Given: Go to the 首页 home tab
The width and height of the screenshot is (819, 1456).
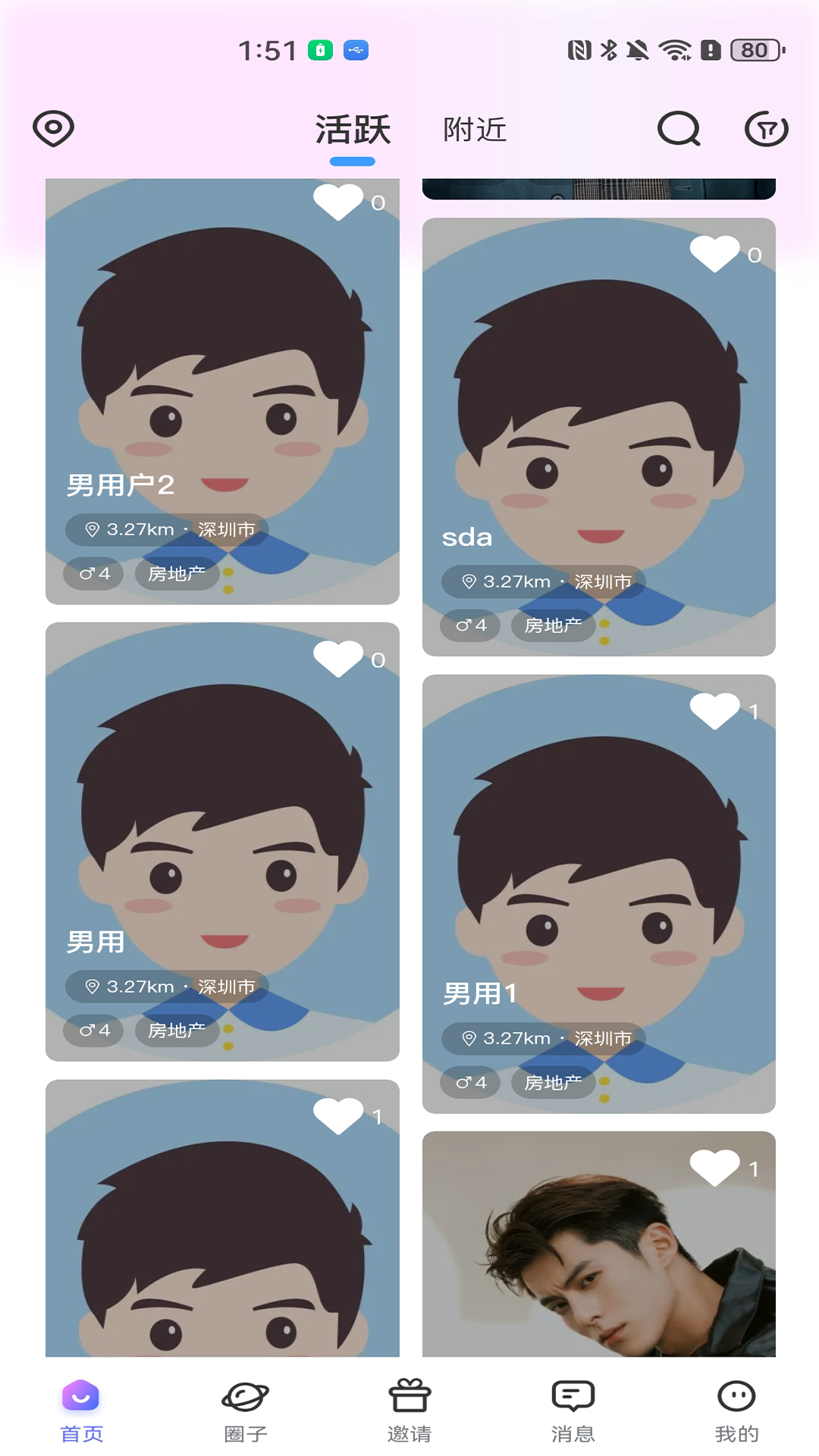Looking at the screenshot, I should (x=81, y=1410).
